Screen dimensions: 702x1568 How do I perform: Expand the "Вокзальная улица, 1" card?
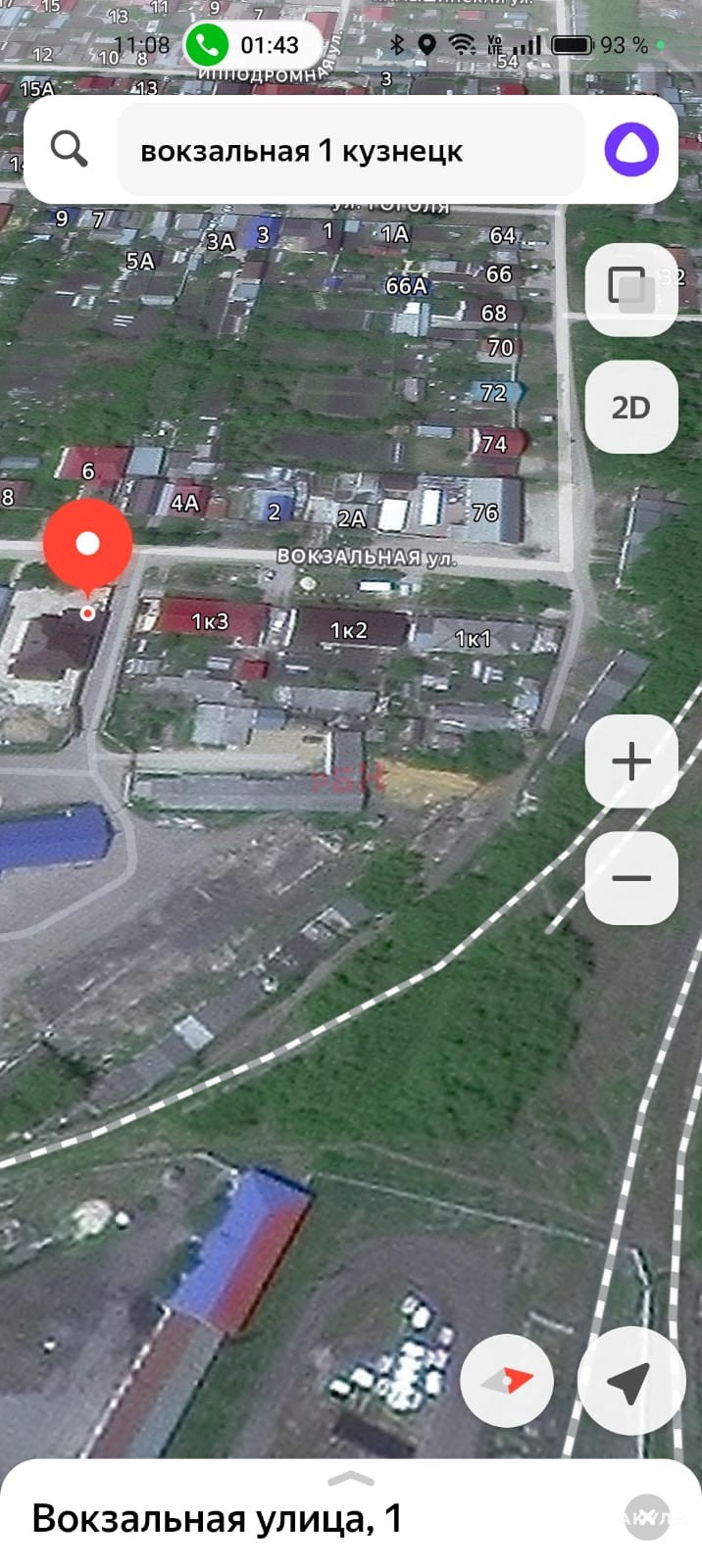tap(350, 1480)
